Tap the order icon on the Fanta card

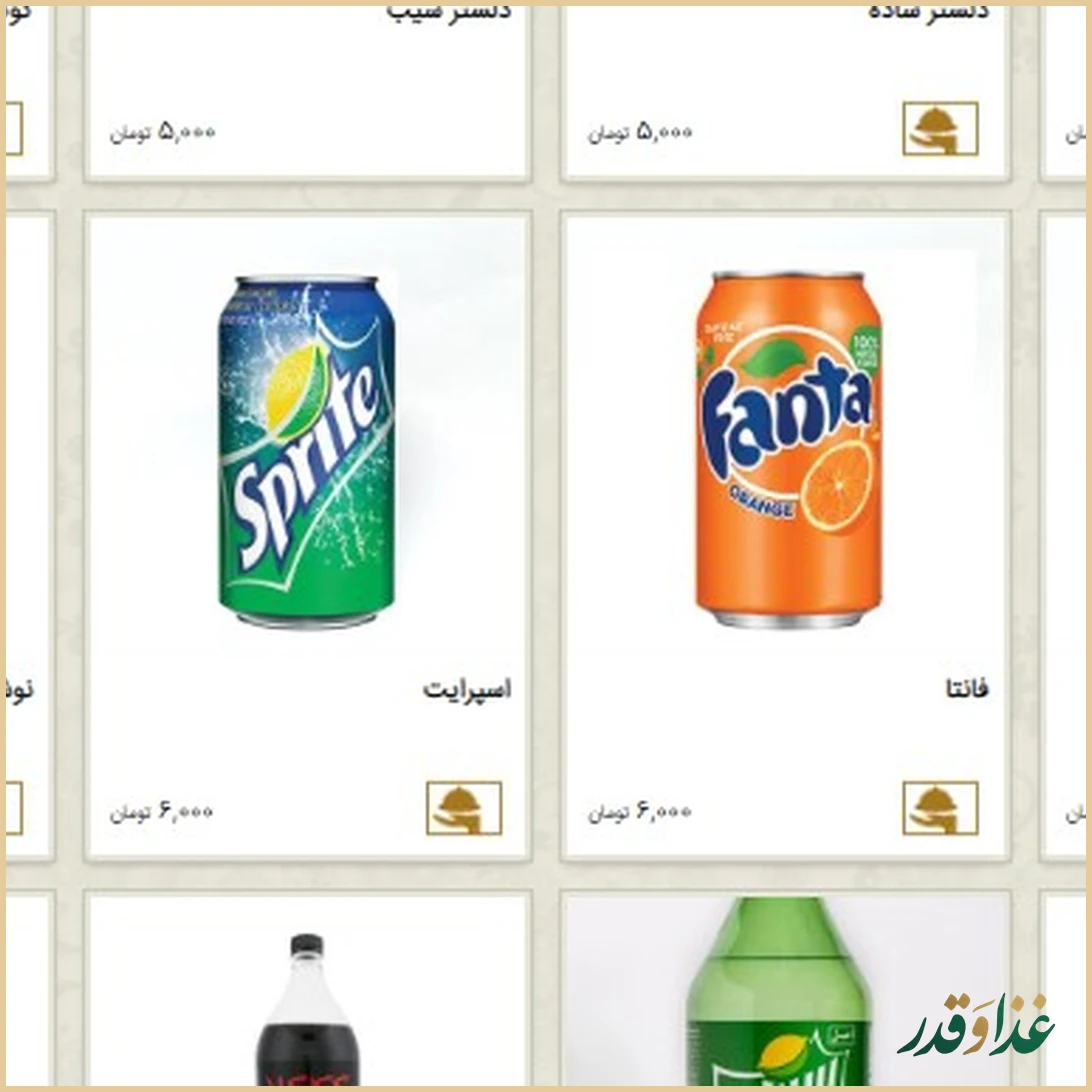(x=939, y=808)
